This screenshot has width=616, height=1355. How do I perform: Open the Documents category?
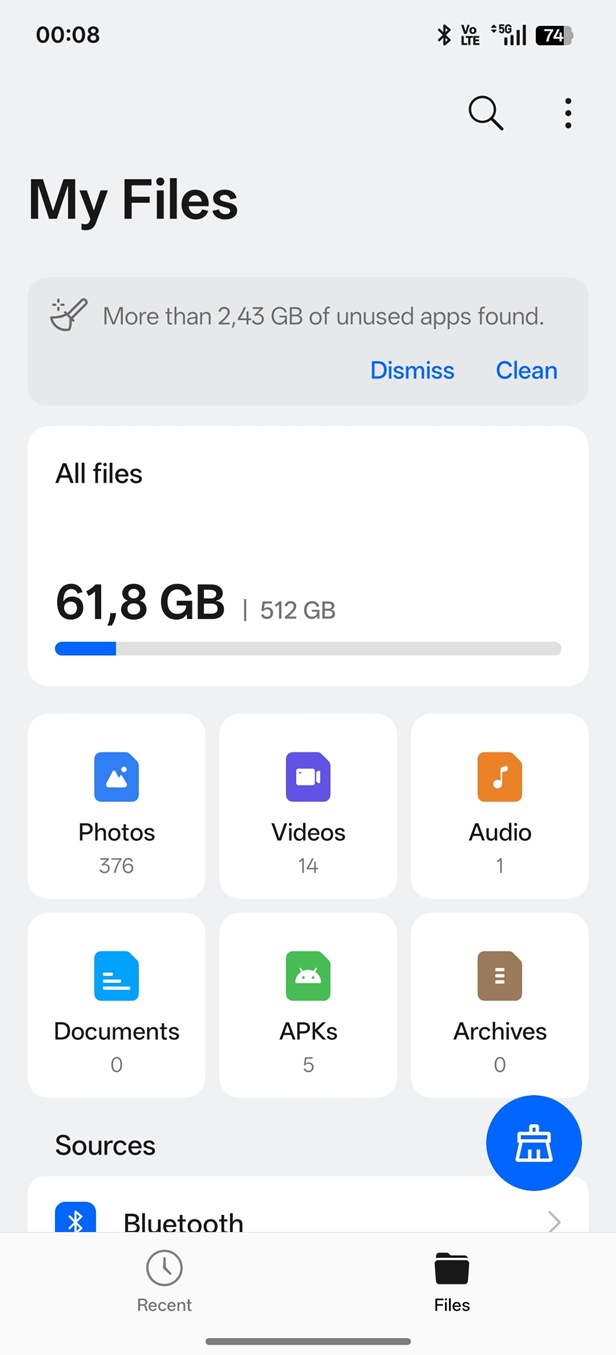point(117,1005)
